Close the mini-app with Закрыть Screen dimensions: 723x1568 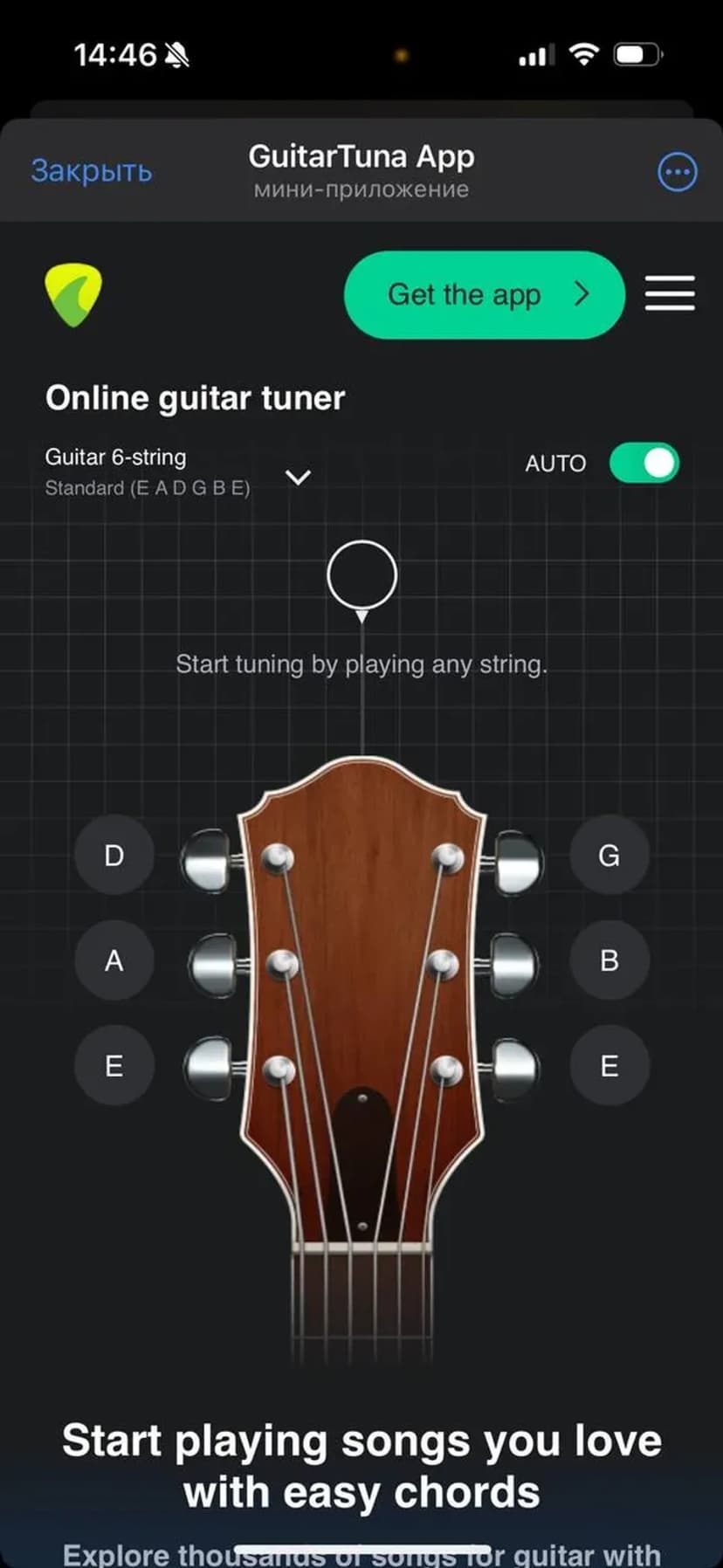point(91,170)
